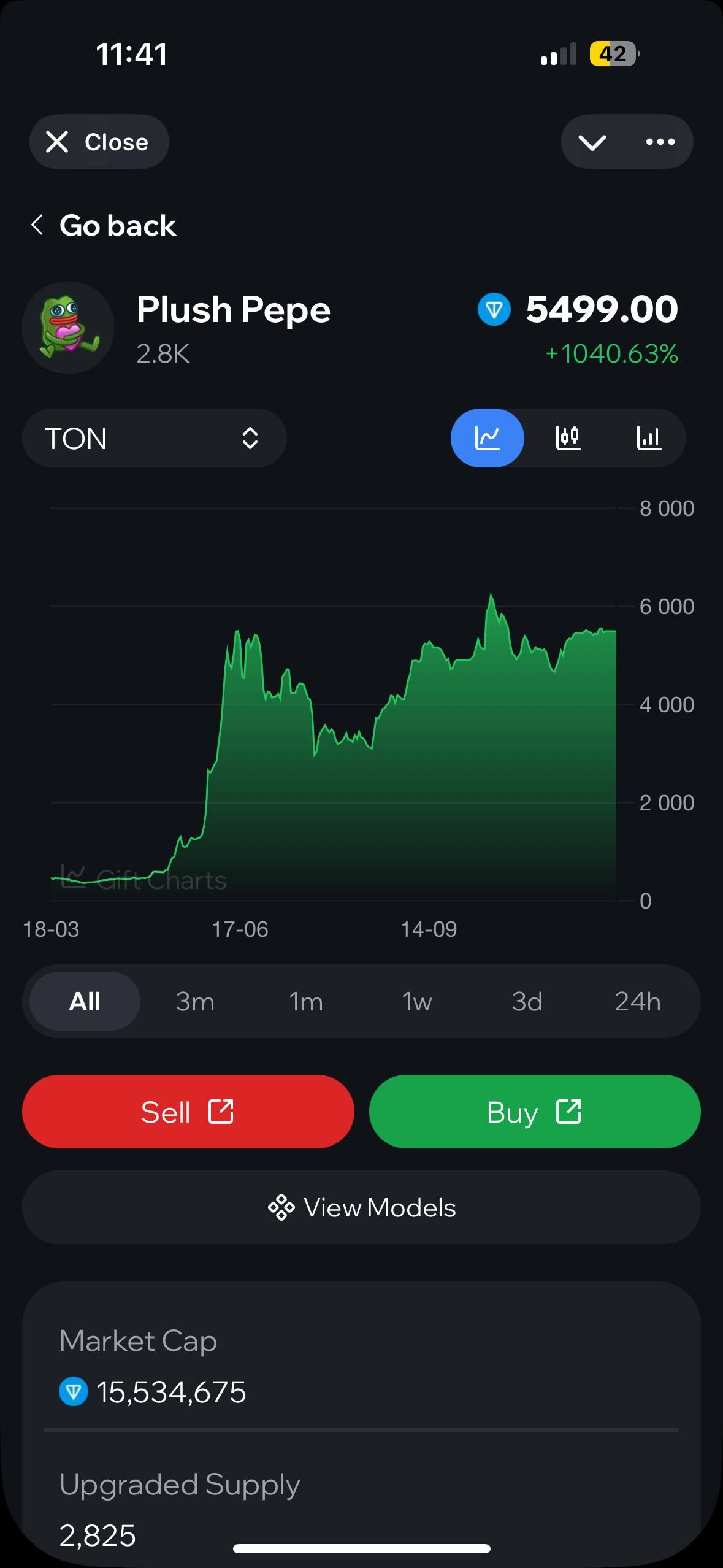Open the TON currency dropdown
Image resolution: width=723 pixels, height=1568 pixels.
coord(154,438)
